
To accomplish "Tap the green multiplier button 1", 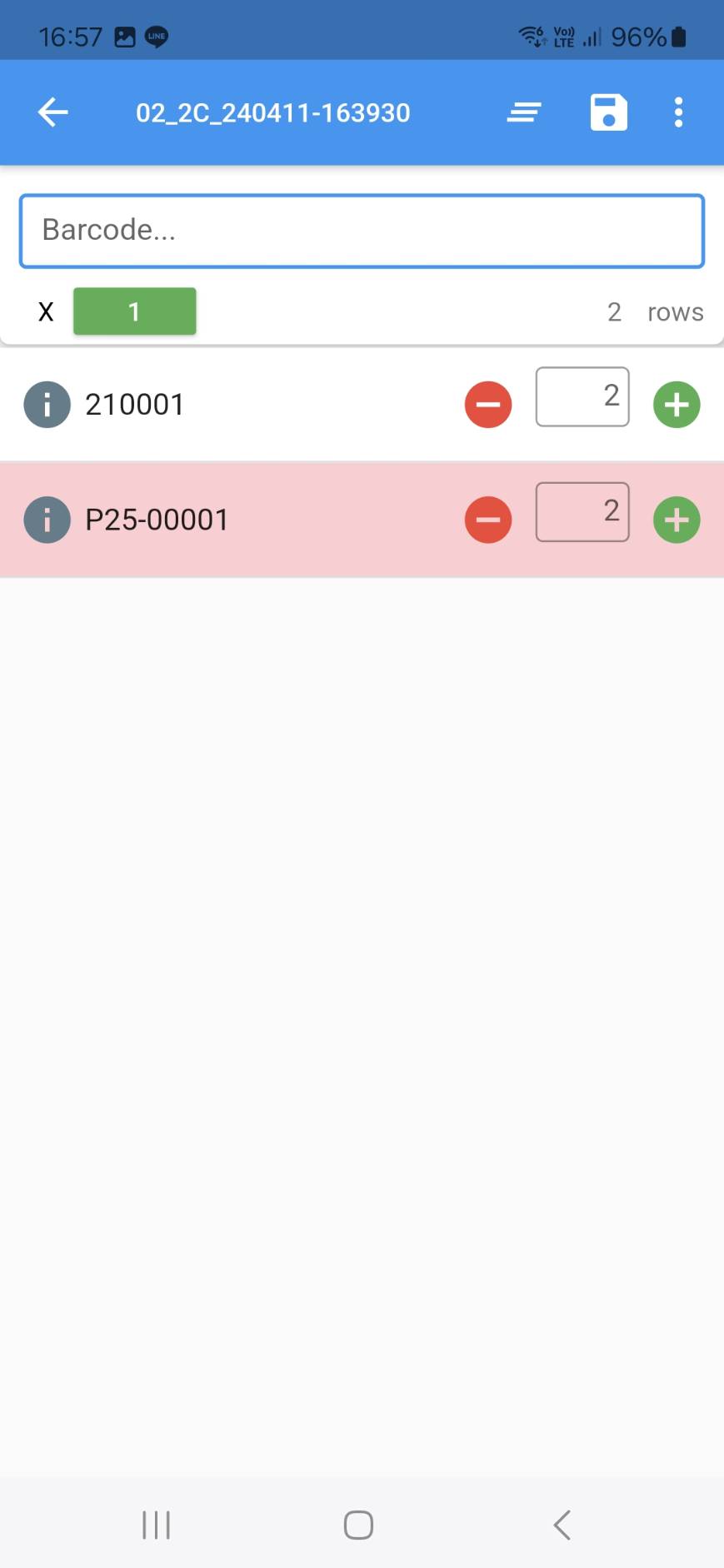I will [x=135, y=311].
